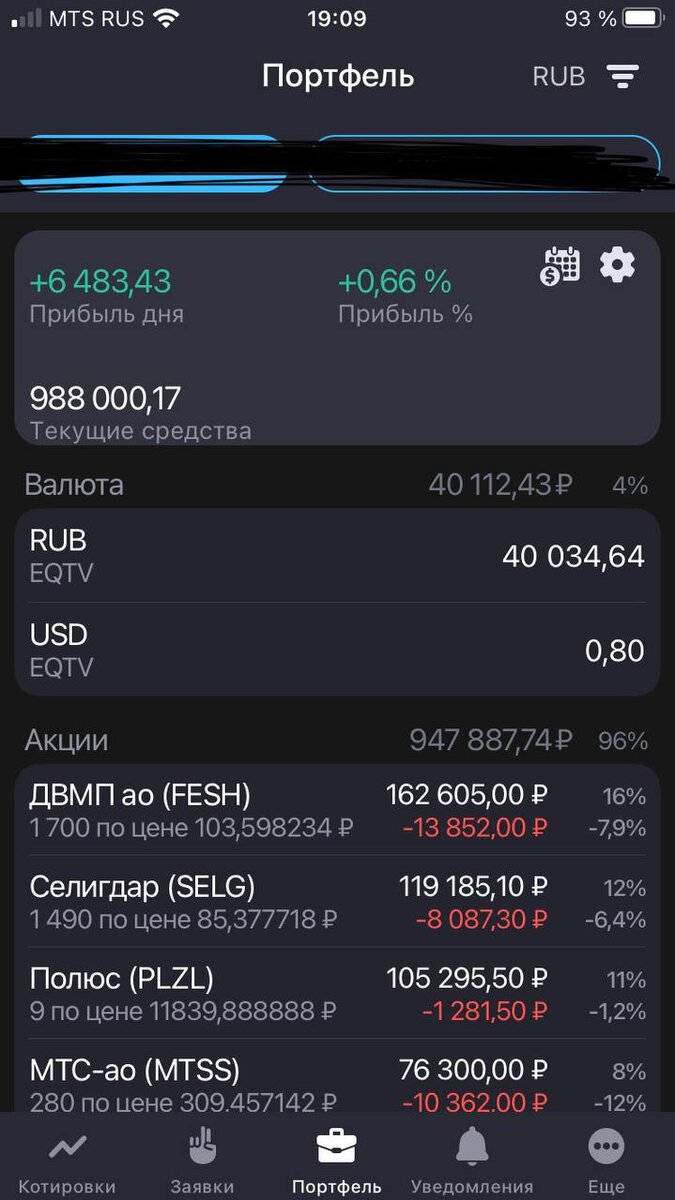Open the Селигдар (SELG) stock row
The height and width of the screenshot is (1200, 675).
click(337, 902)
